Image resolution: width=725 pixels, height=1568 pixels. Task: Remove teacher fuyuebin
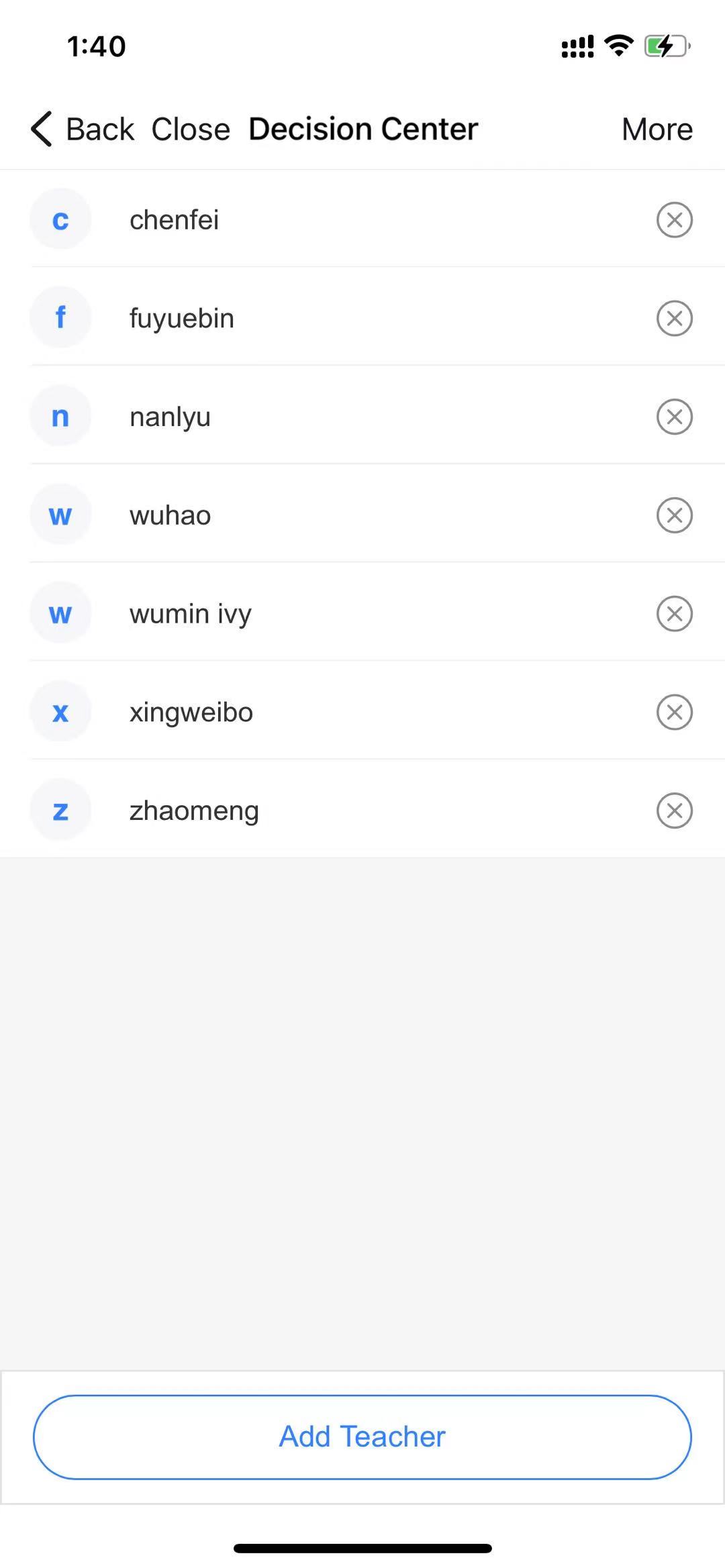674,318
